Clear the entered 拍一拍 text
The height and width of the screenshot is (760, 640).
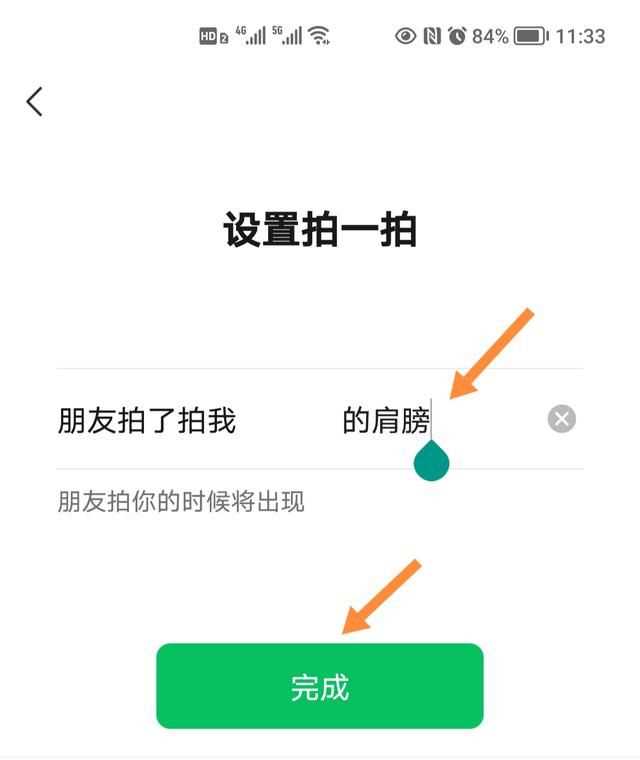coord(562,419)
